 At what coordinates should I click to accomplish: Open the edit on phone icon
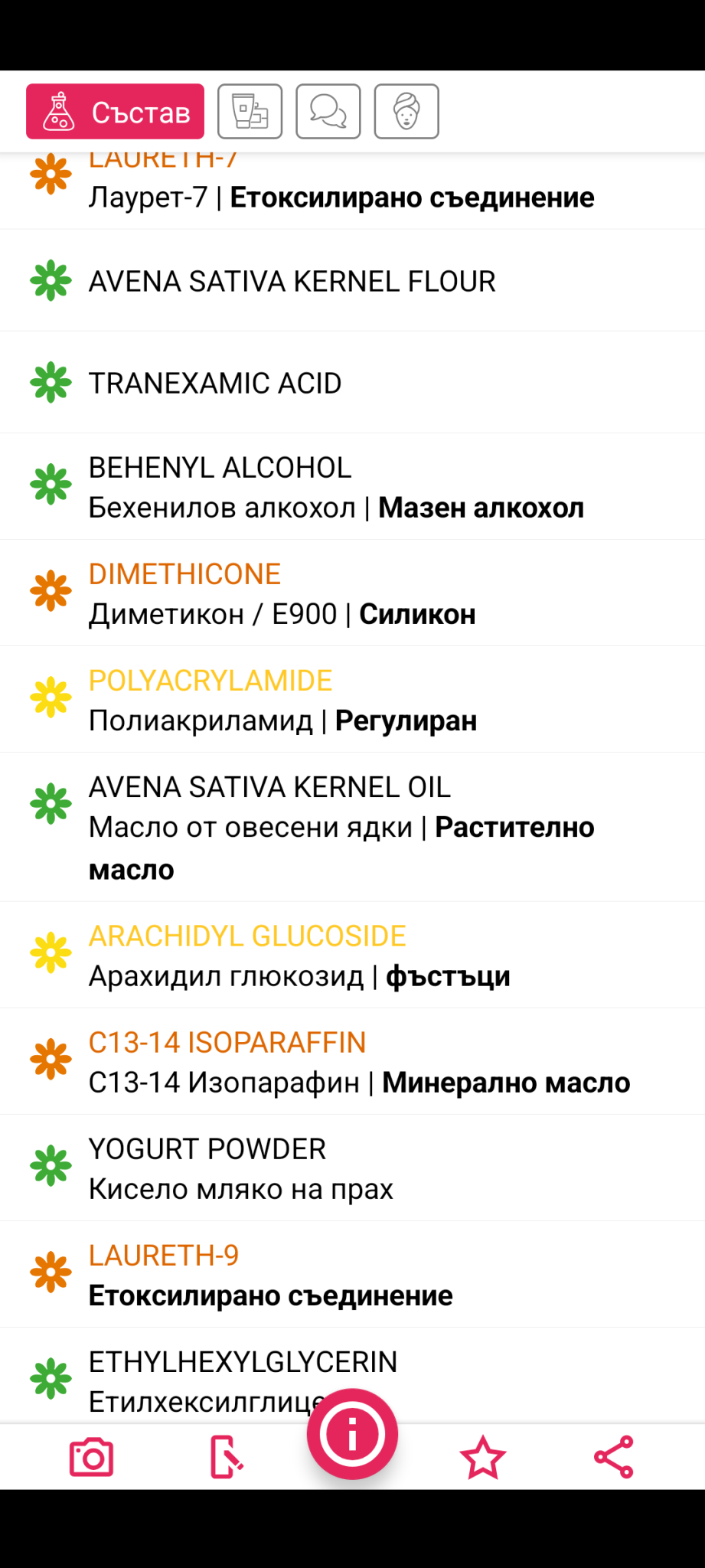coord(227,1457)
